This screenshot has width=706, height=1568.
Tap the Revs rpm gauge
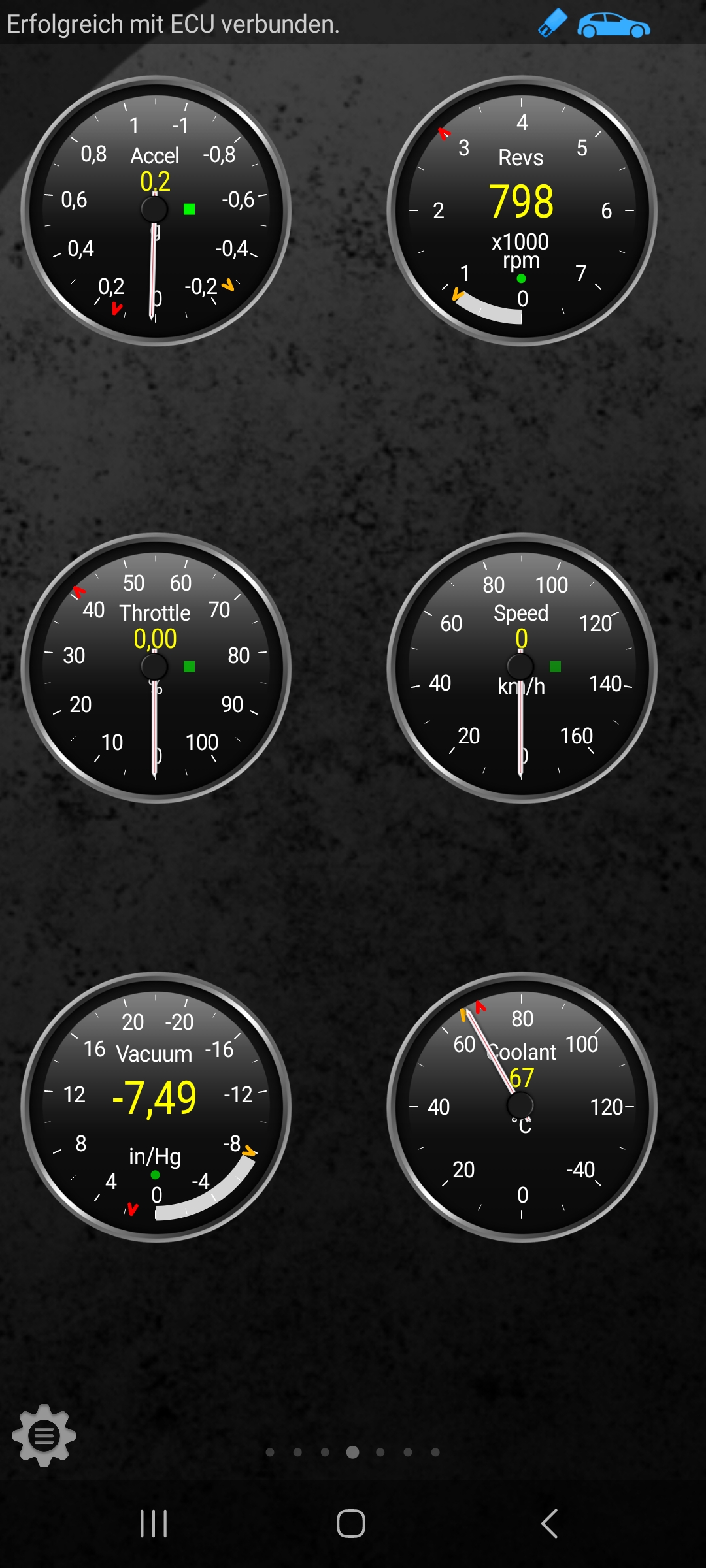(522, 210)
